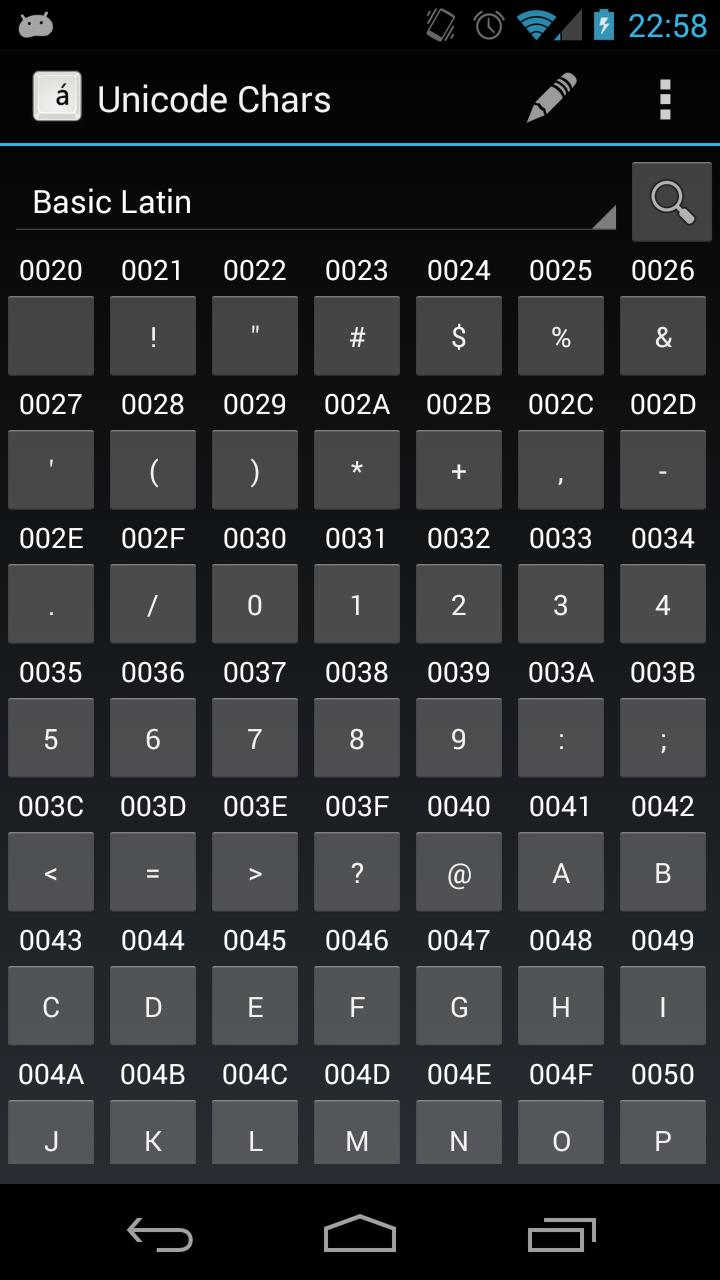720x1280 pixels.
Task: Tap the space character at 0020
Action: [51, 336]
